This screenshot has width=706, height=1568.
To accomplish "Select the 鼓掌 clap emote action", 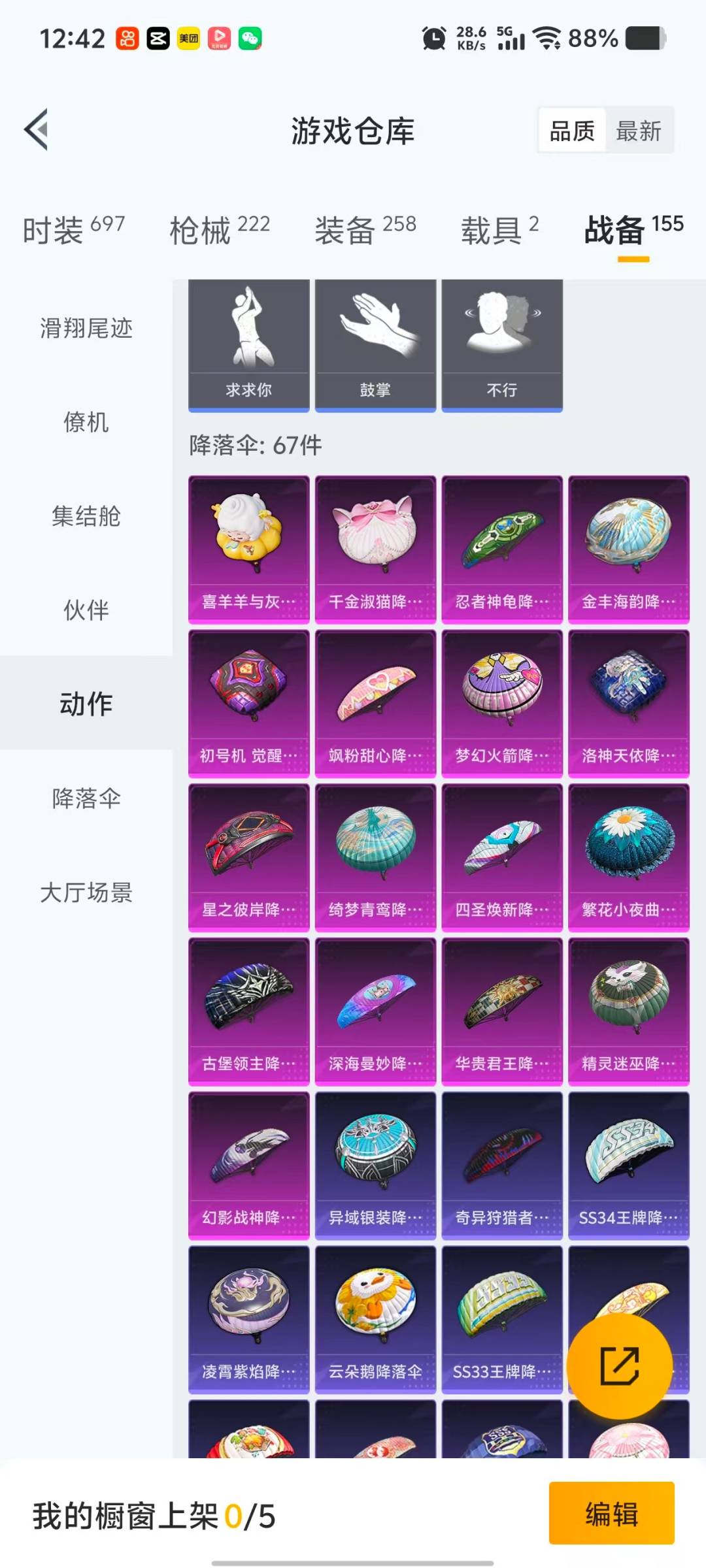I will (x=375, y=340).
